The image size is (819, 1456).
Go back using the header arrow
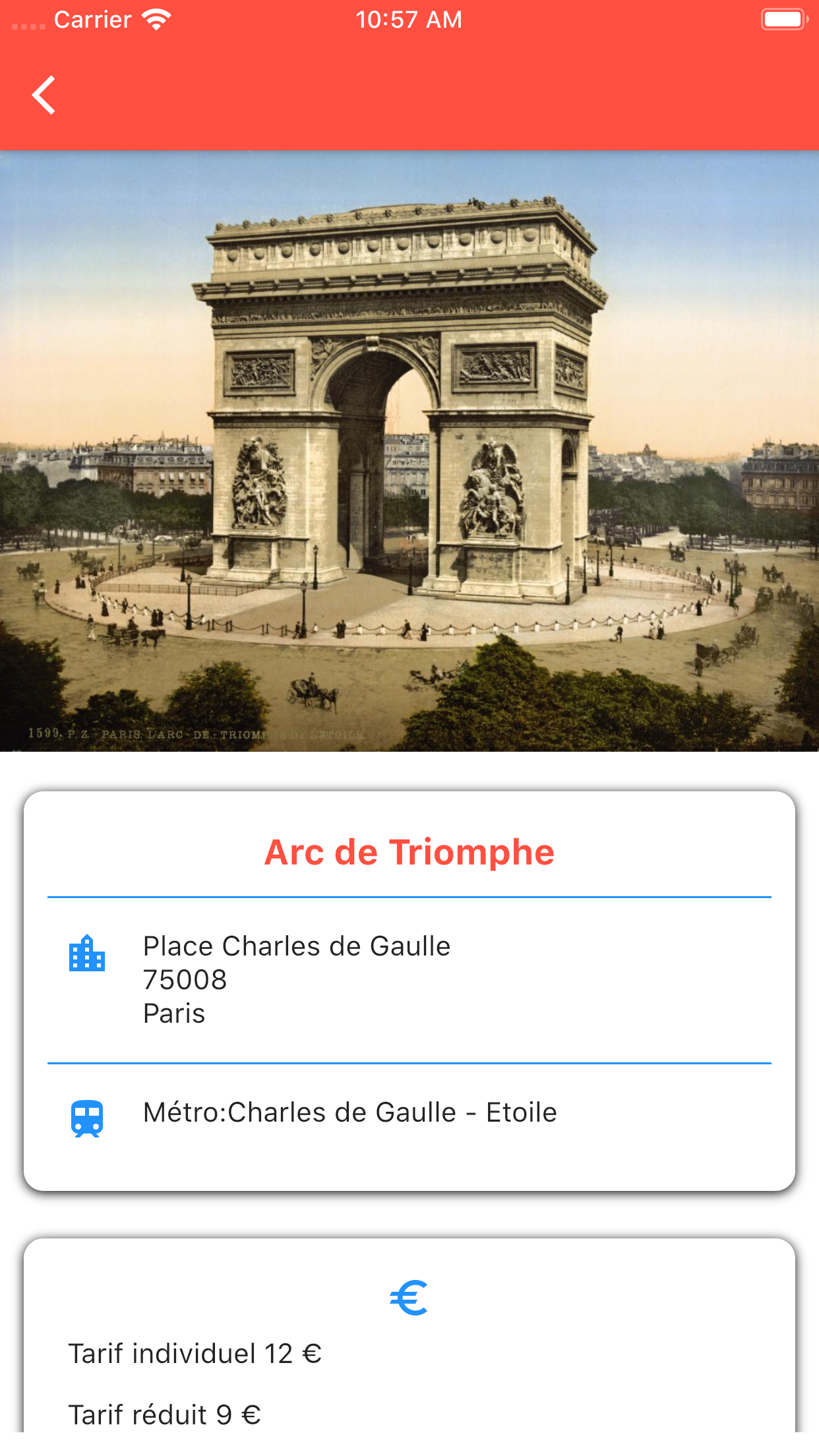pos(44,95)
